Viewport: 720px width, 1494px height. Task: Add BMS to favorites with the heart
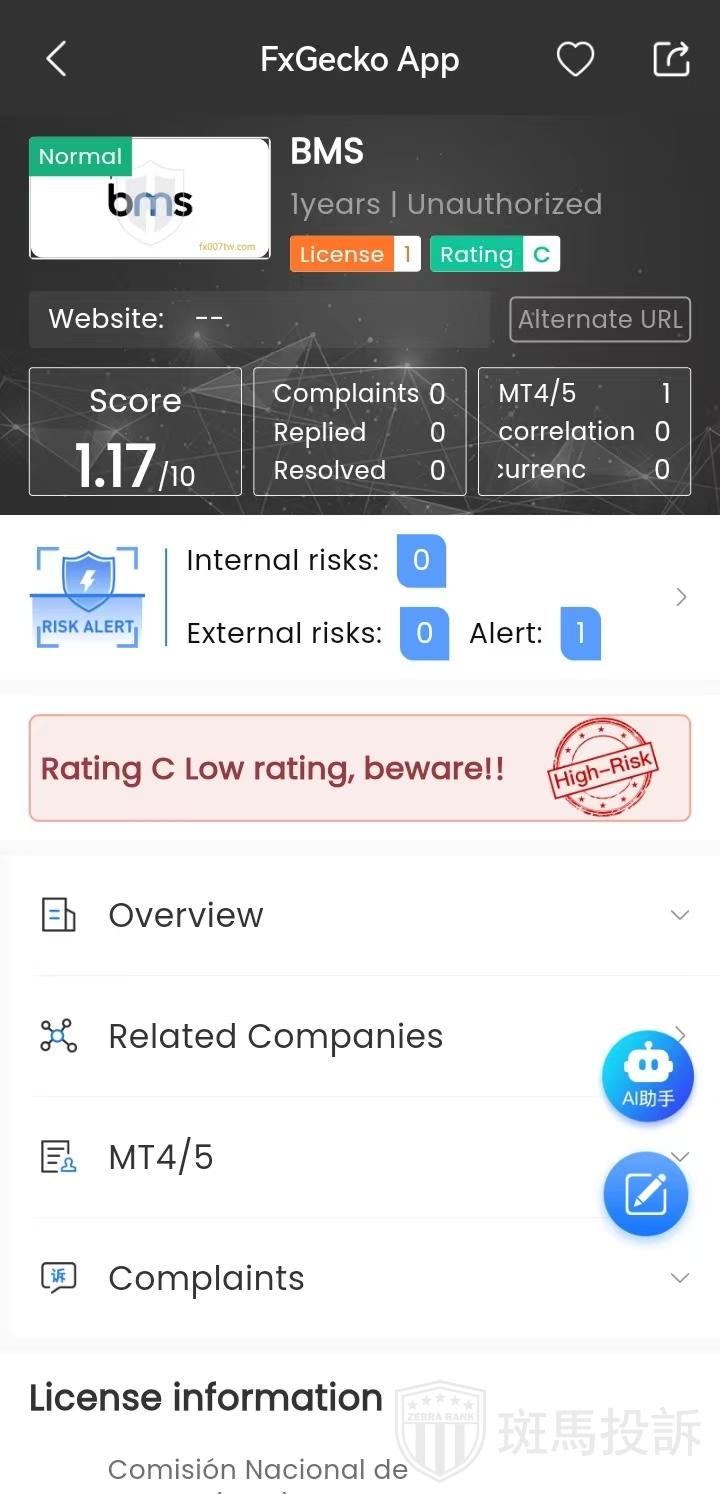[575, 60]
